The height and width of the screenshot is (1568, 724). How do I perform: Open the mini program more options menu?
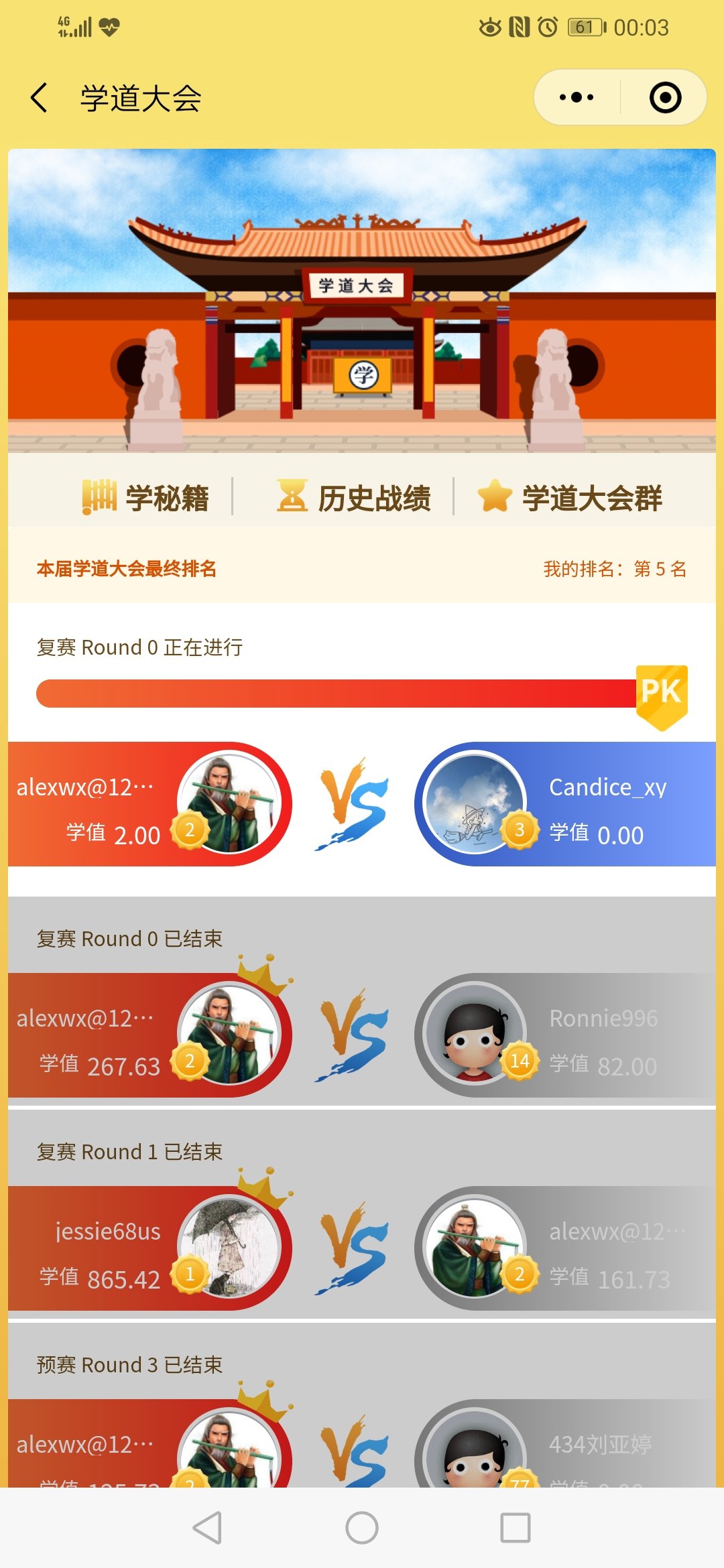point(577,98)
